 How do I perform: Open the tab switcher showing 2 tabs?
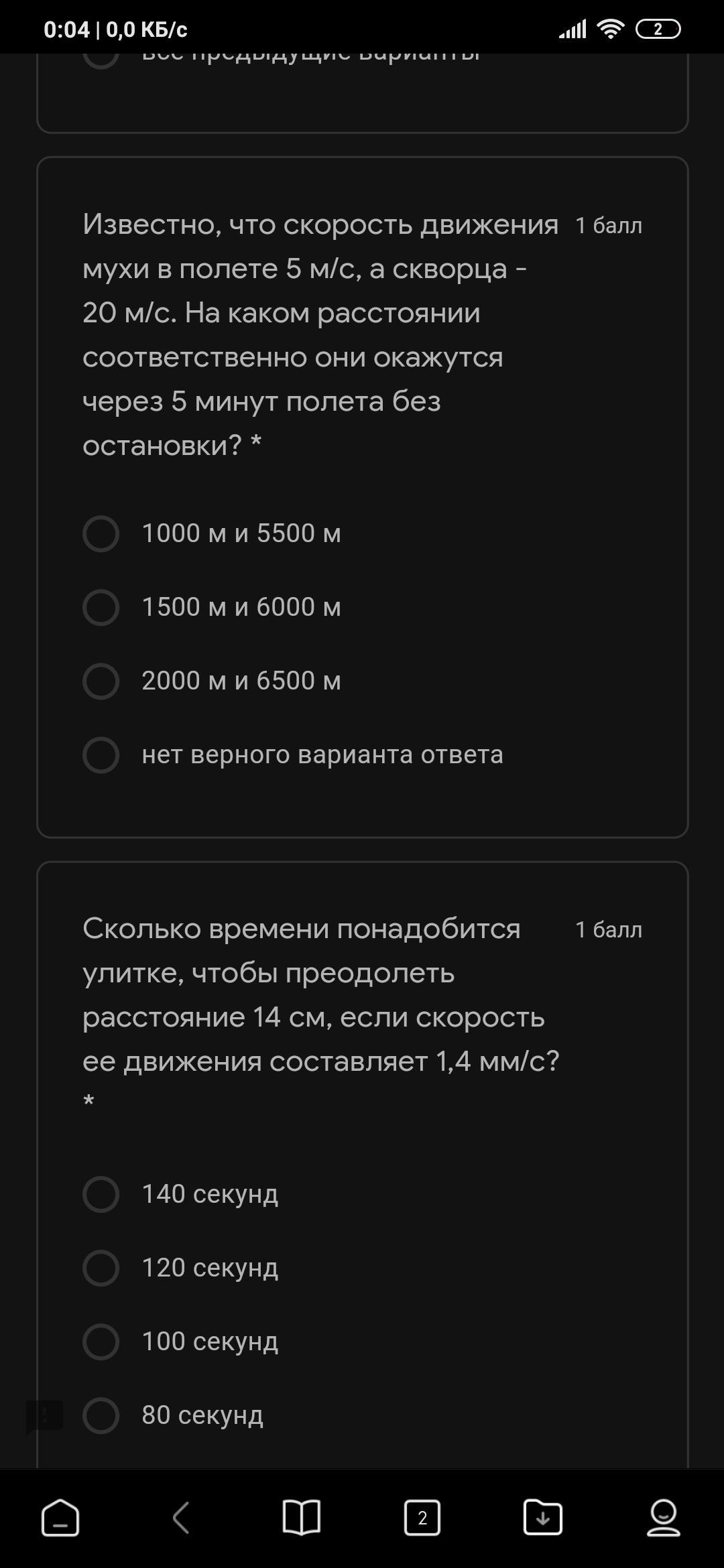tap(422, 1518)
